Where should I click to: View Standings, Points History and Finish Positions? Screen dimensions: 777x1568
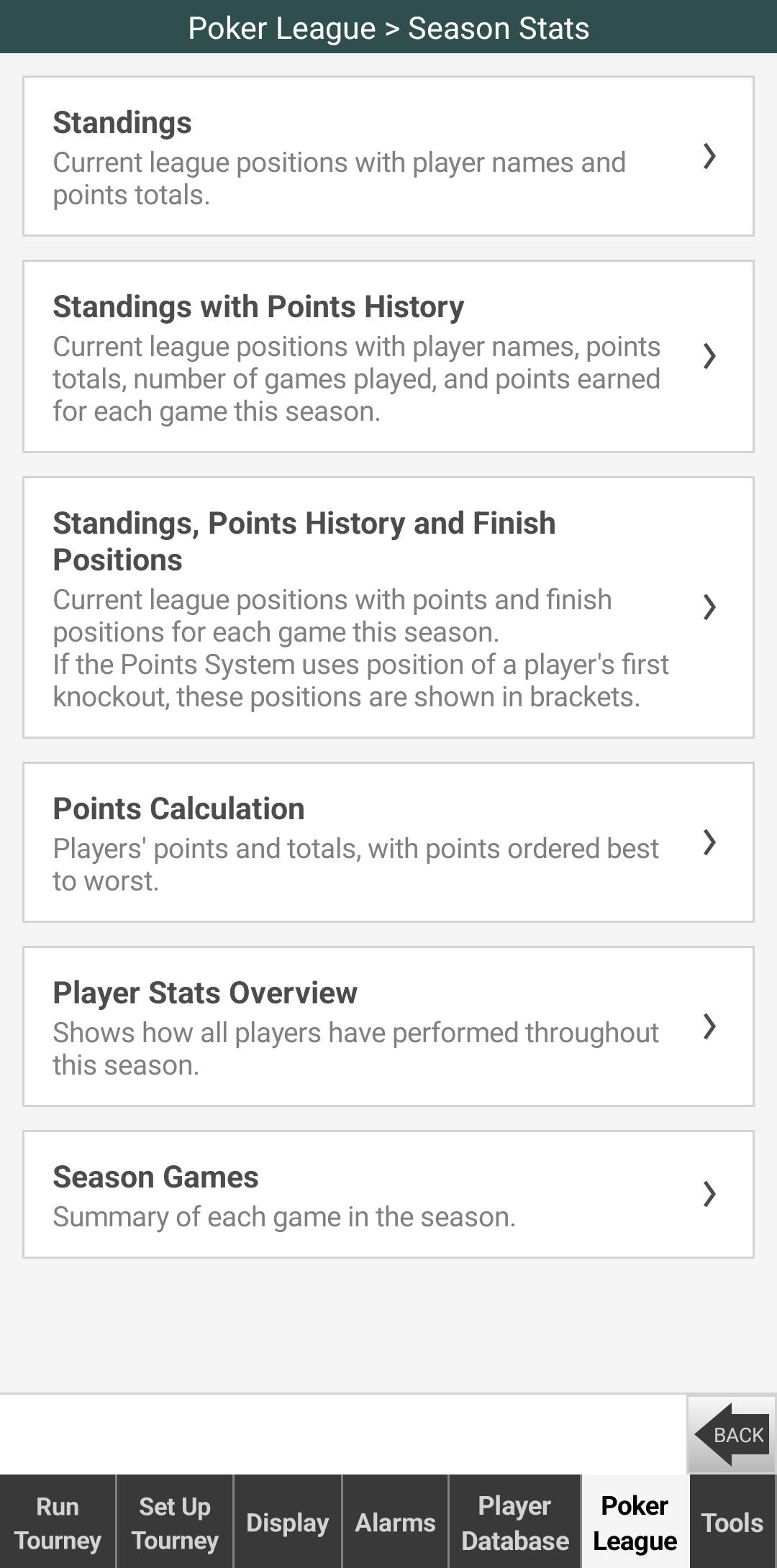click(x=388, y=607)
